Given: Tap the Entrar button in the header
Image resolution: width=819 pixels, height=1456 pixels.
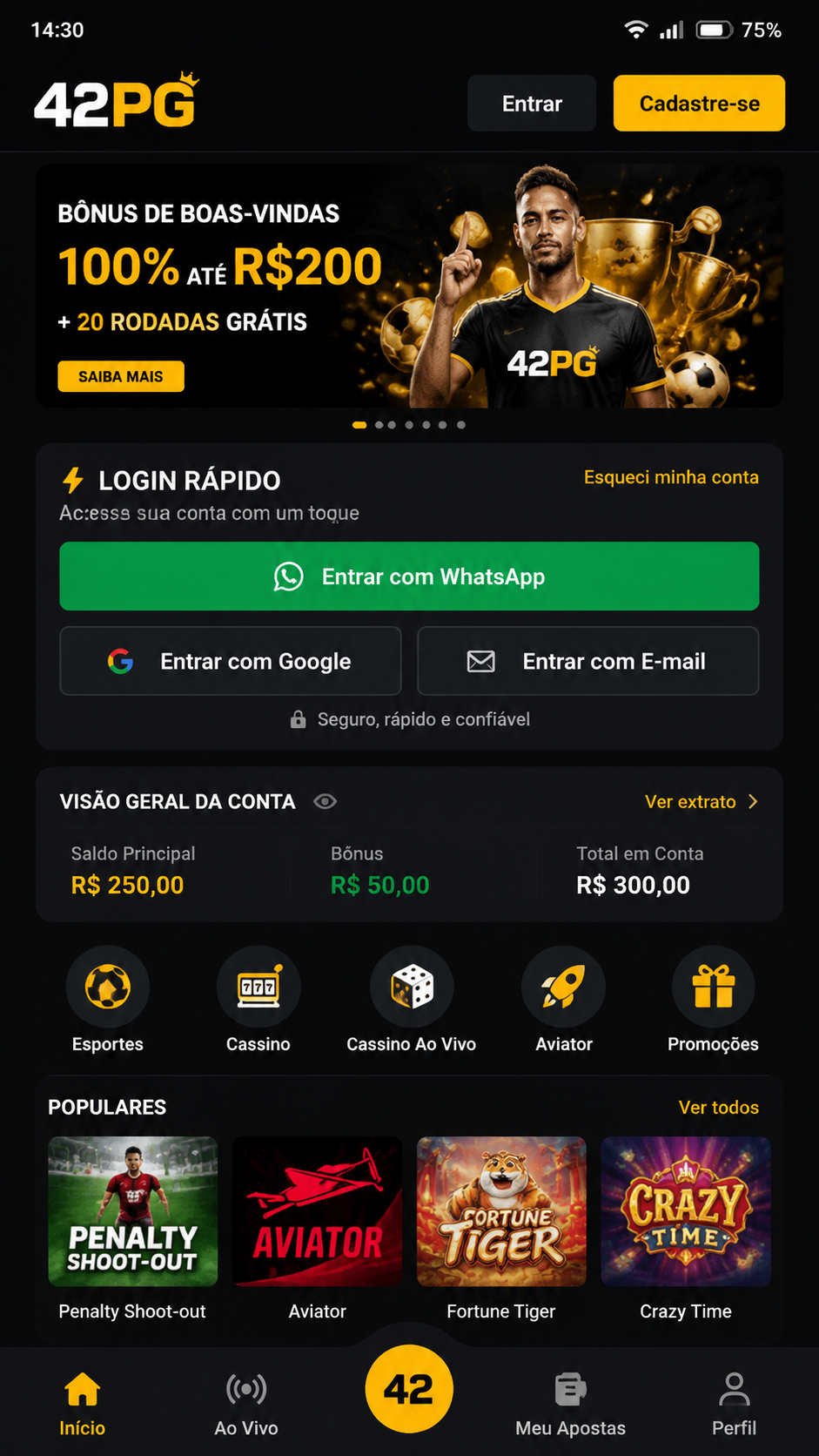Looking at the screenshot, I should pyautogui.click(x=532, y=104).
